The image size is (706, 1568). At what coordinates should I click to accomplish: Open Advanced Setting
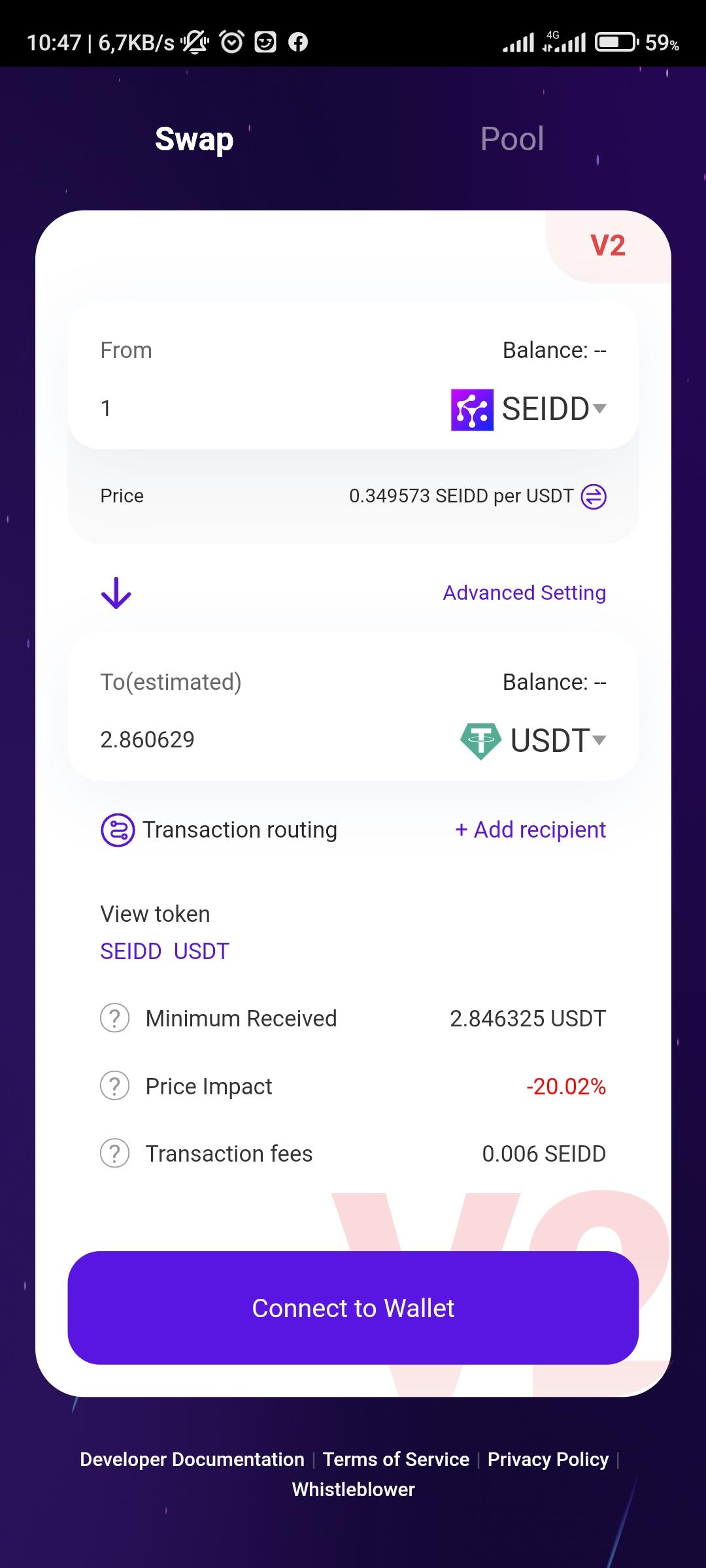click(524, 593)
